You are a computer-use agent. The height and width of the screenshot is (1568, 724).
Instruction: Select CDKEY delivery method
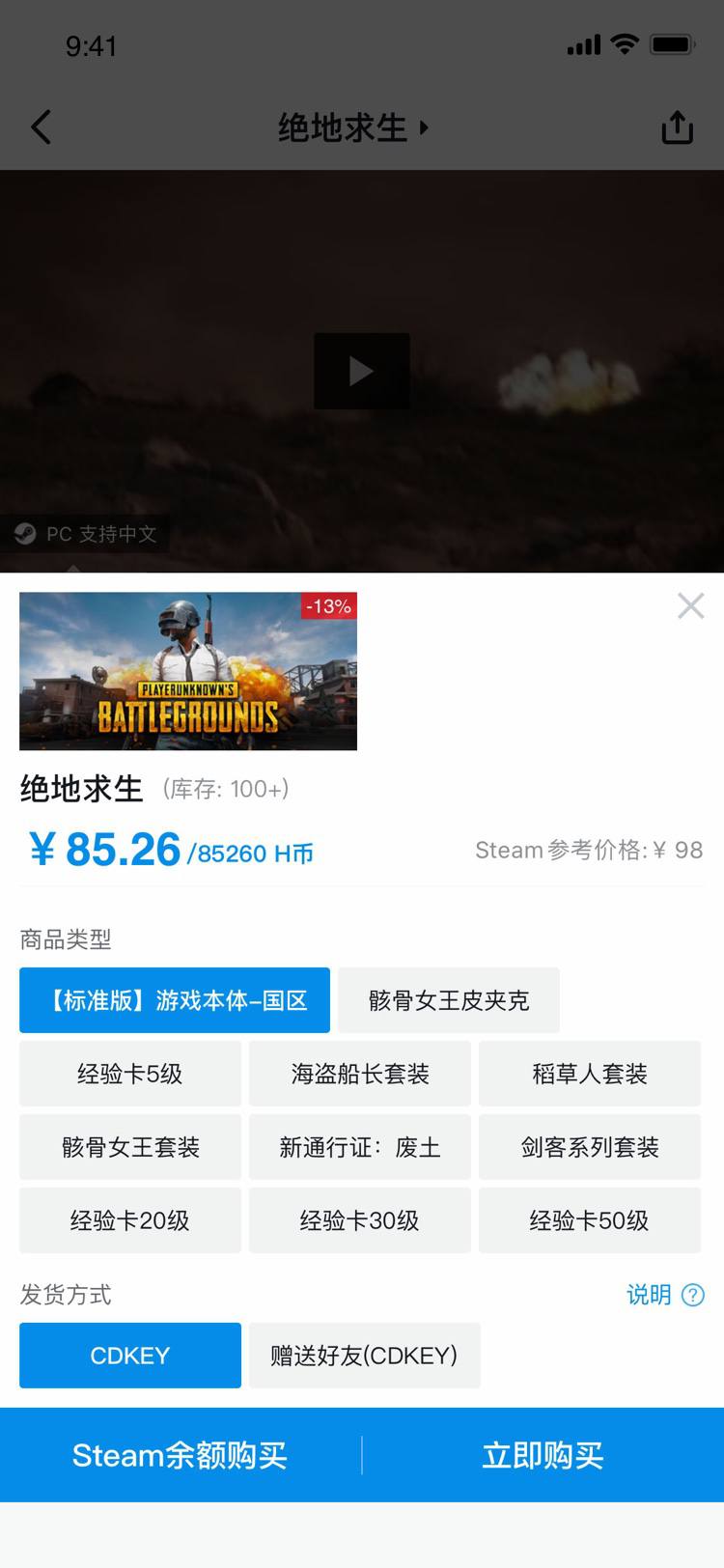130,1356
